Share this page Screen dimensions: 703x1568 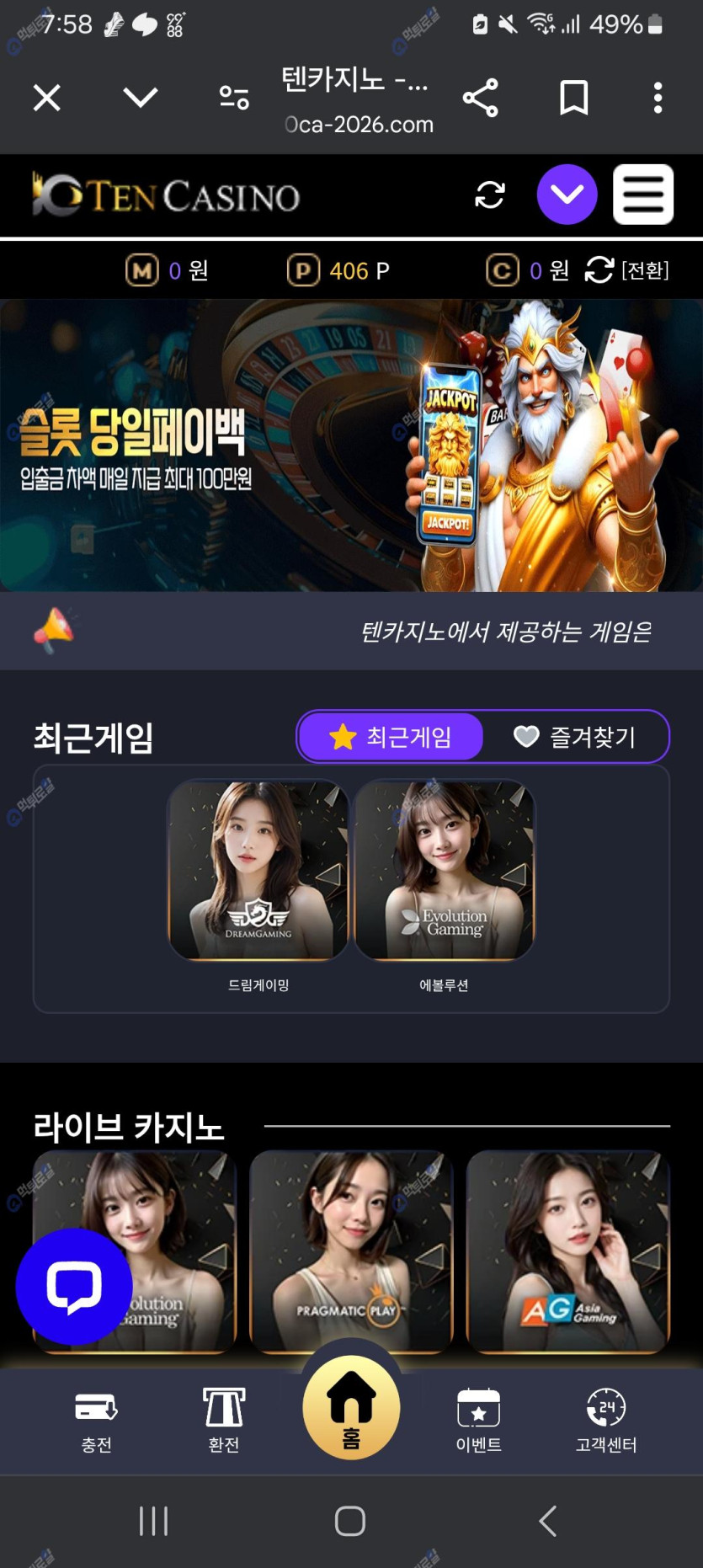pyautogui.click(x=481, y=98)
